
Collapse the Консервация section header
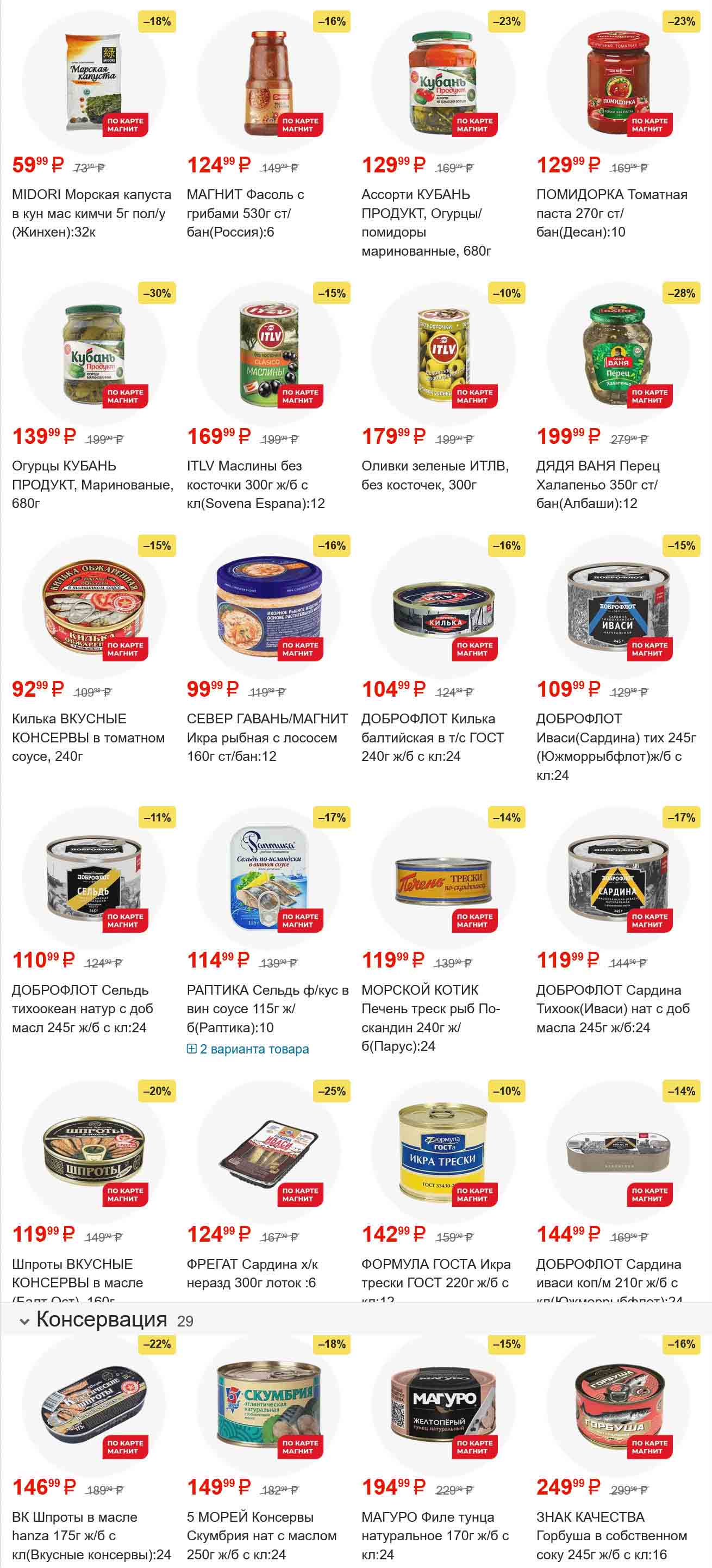click(24, 1321)
